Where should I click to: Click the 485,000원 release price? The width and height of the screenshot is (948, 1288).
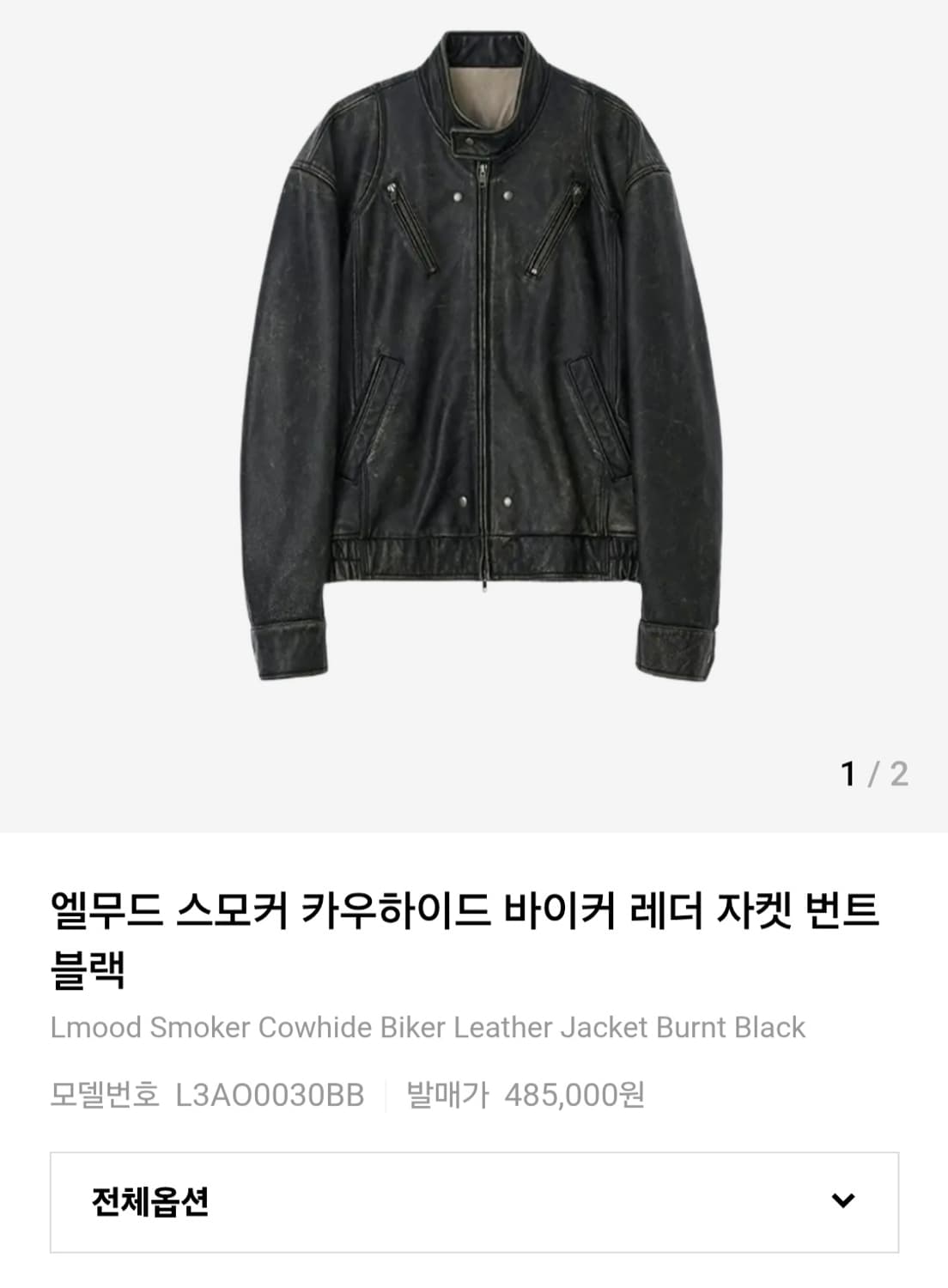tap(577, 1093)
